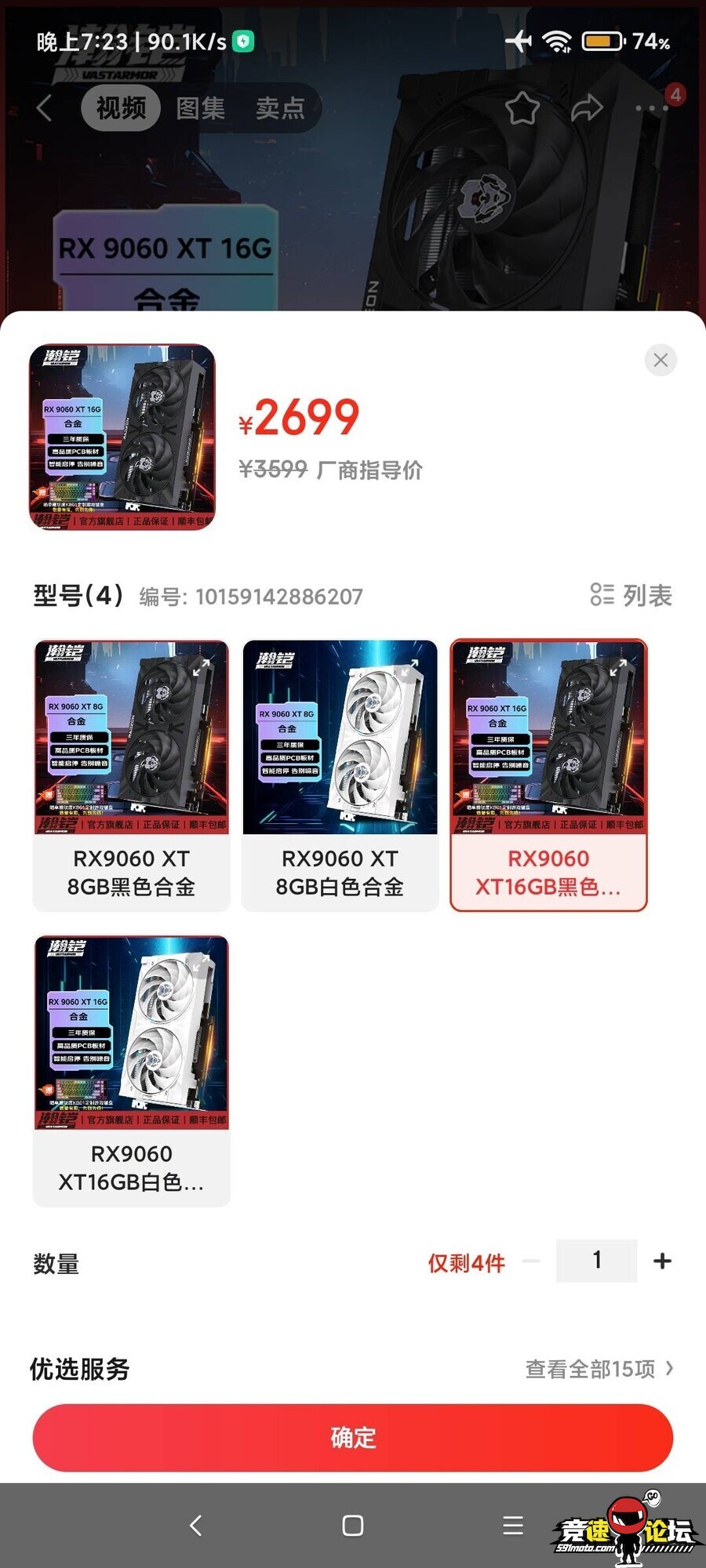Enlarge the selected product image preview

click(x=122, y=437)
